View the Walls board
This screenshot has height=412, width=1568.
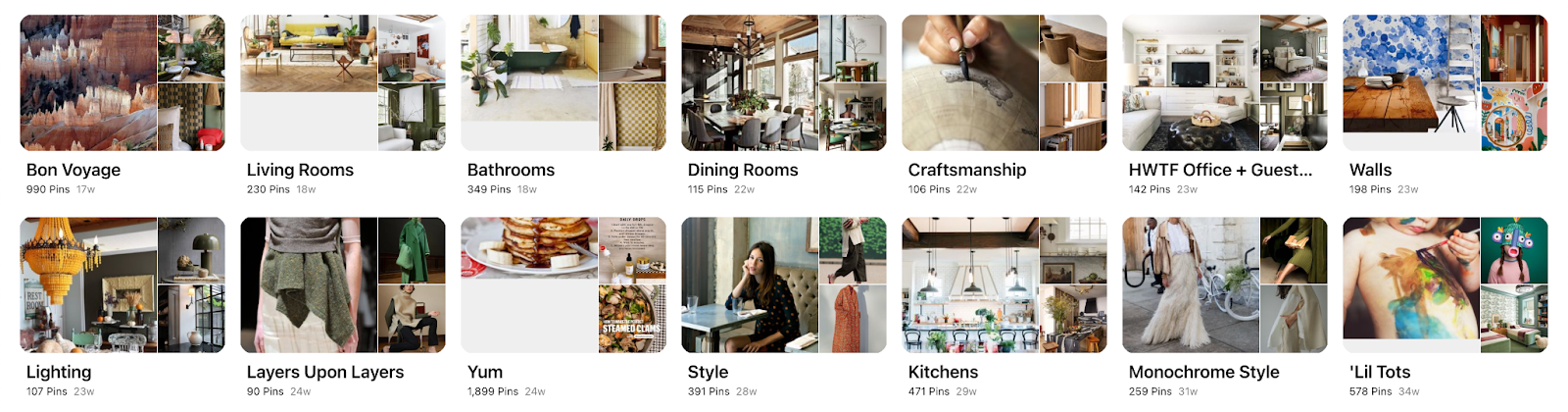pos(1445,83)
